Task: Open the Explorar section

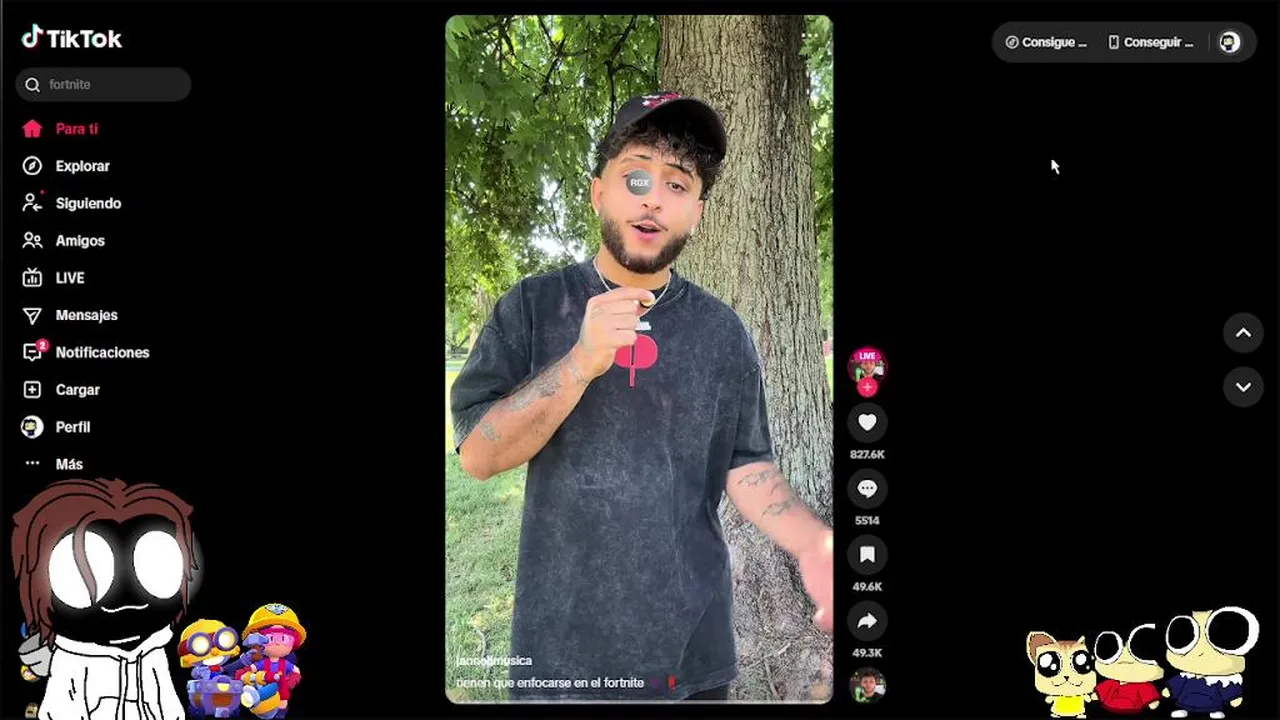Action: [x=82, y=166]
